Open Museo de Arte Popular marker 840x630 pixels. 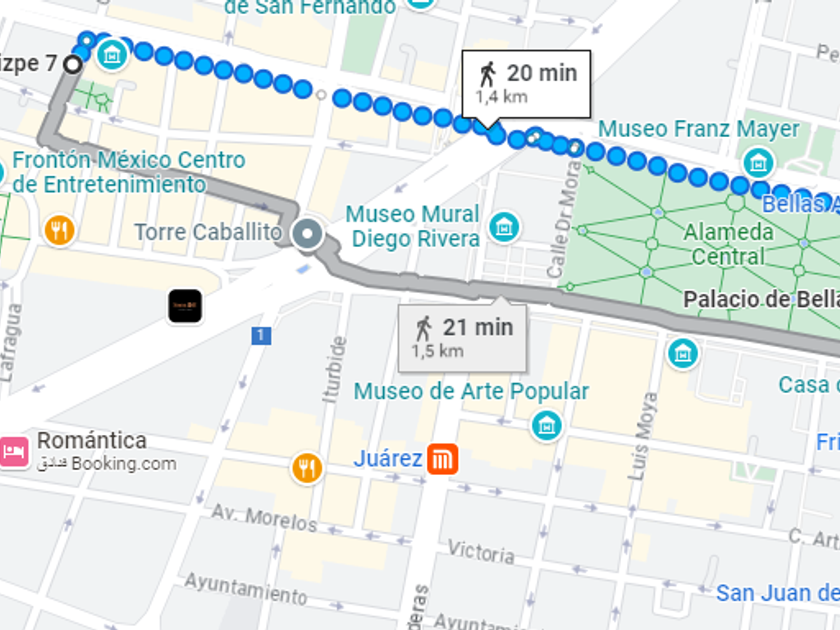(x=546, y=425)
